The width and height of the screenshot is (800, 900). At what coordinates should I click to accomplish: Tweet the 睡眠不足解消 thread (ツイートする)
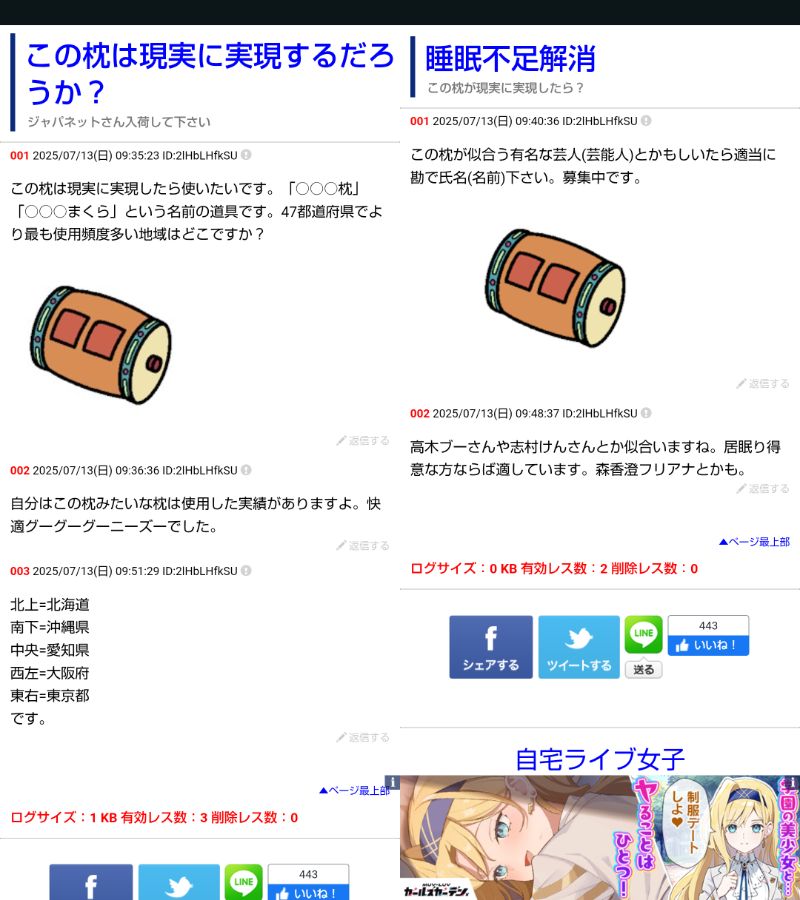[579, 647]
